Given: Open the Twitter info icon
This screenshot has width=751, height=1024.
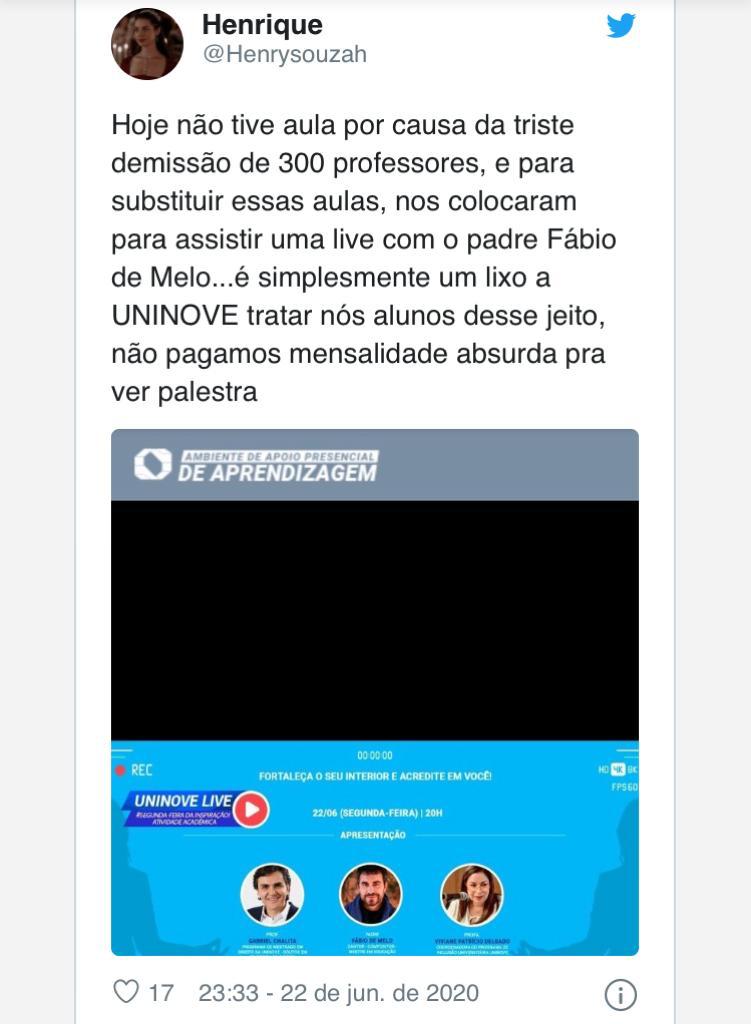Looking at the screenshot, I should [620, 994].
